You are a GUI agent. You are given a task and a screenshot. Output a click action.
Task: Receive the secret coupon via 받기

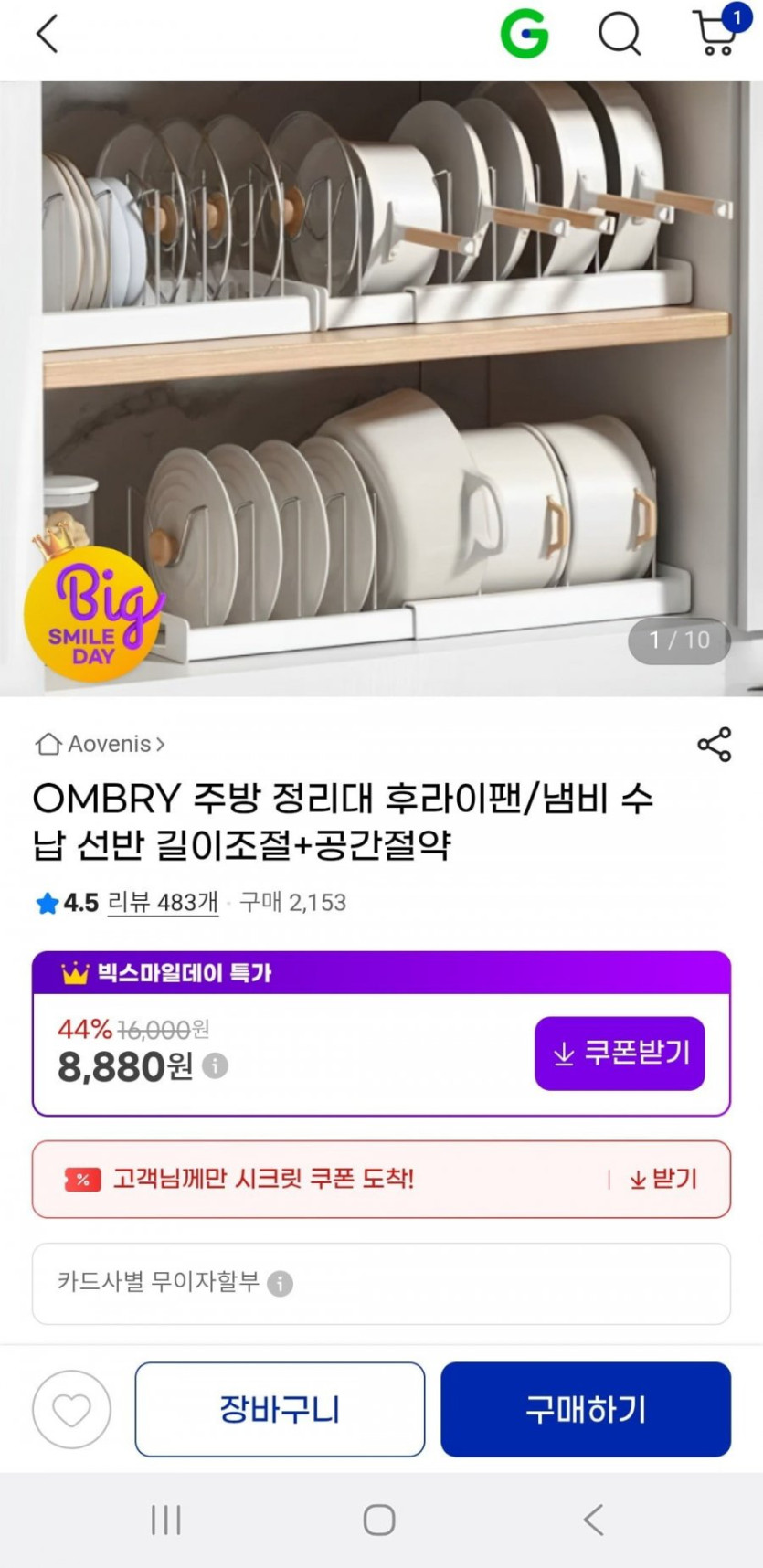point(664,1179)
